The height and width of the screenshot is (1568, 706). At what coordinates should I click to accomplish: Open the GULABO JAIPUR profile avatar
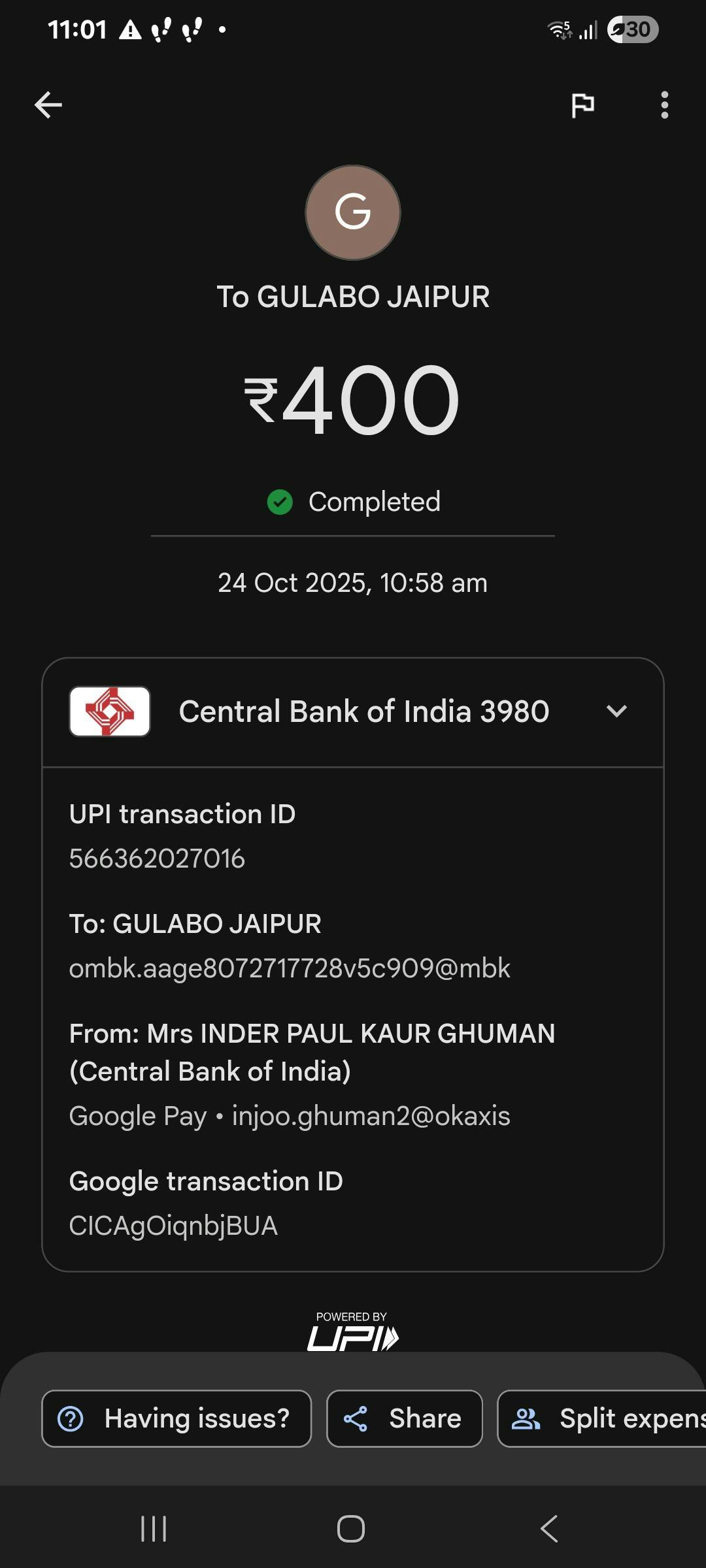pyautogui.click(x=353, y=212)
